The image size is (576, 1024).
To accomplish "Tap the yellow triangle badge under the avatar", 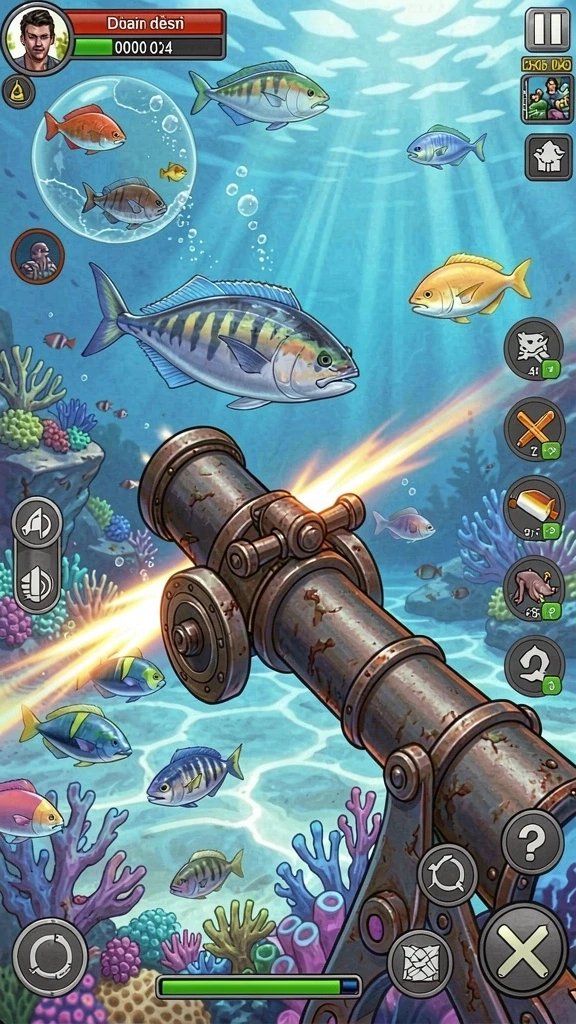I will tap(18, 91).
